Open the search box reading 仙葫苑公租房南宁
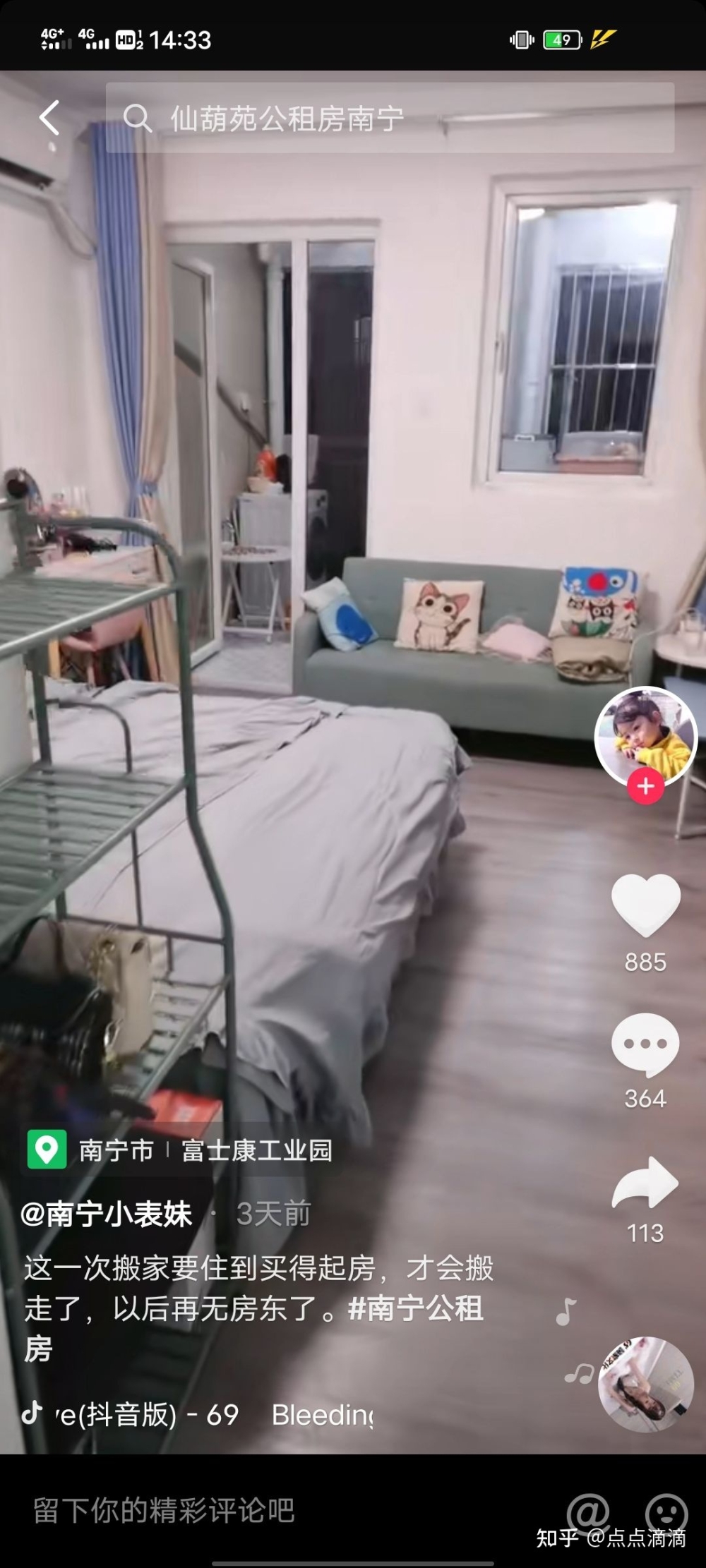706x1568 pixels. (x=390, y=118)
